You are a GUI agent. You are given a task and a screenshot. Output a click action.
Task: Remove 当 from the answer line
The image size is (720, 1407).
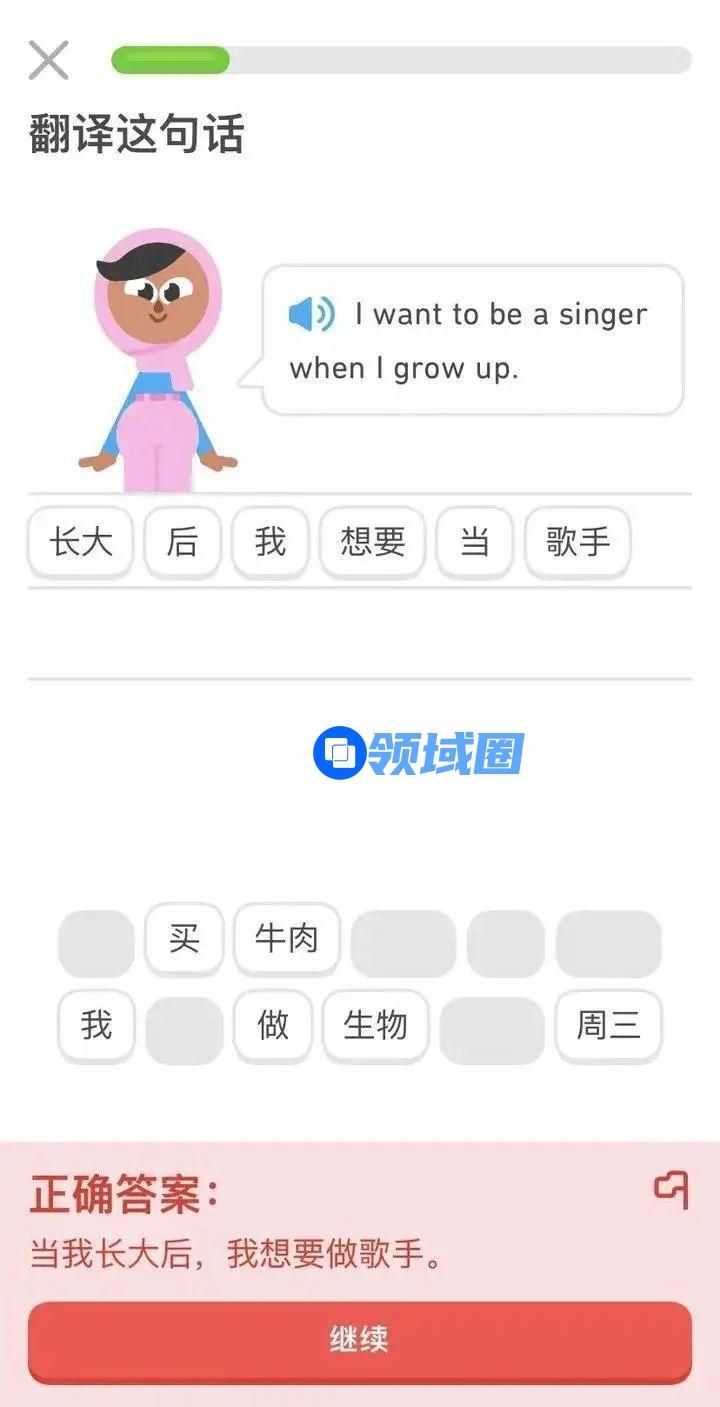(x=474, y=542)
